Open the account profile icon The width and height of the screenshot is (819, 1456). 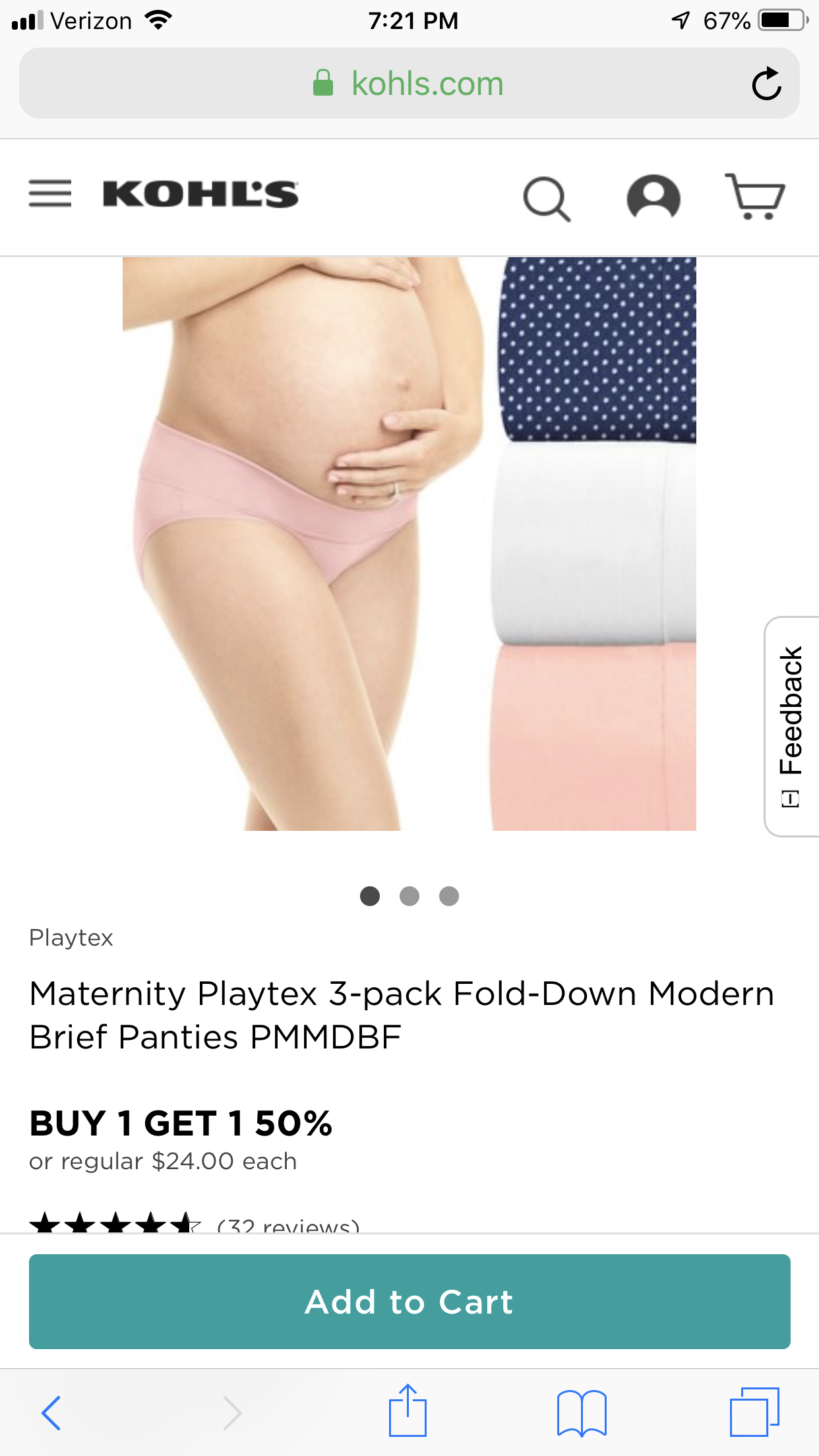click(x=653, y=197)
